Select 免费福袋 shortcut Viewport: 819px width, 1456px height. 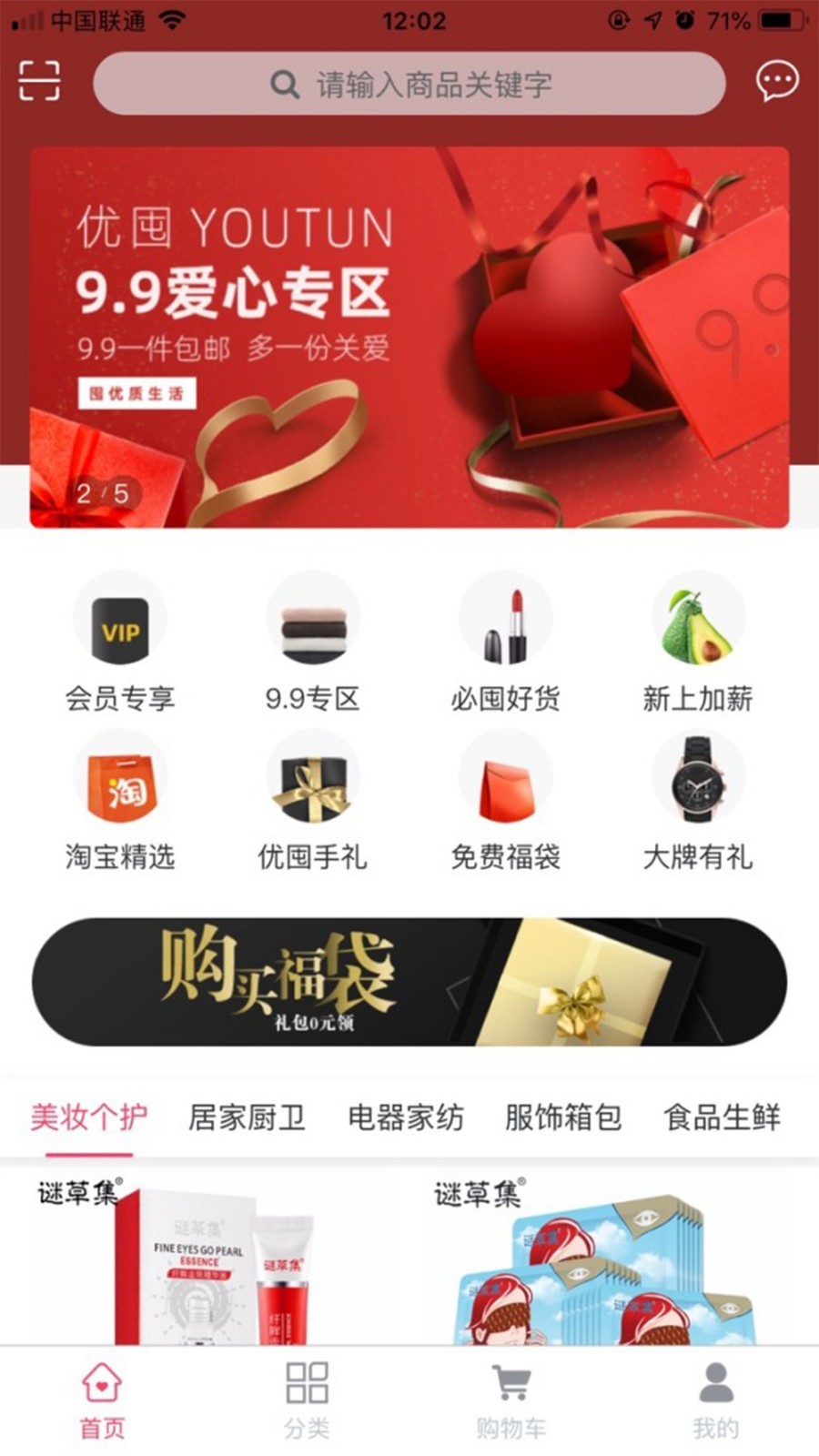pyautogui.click(x=505, y=801)
